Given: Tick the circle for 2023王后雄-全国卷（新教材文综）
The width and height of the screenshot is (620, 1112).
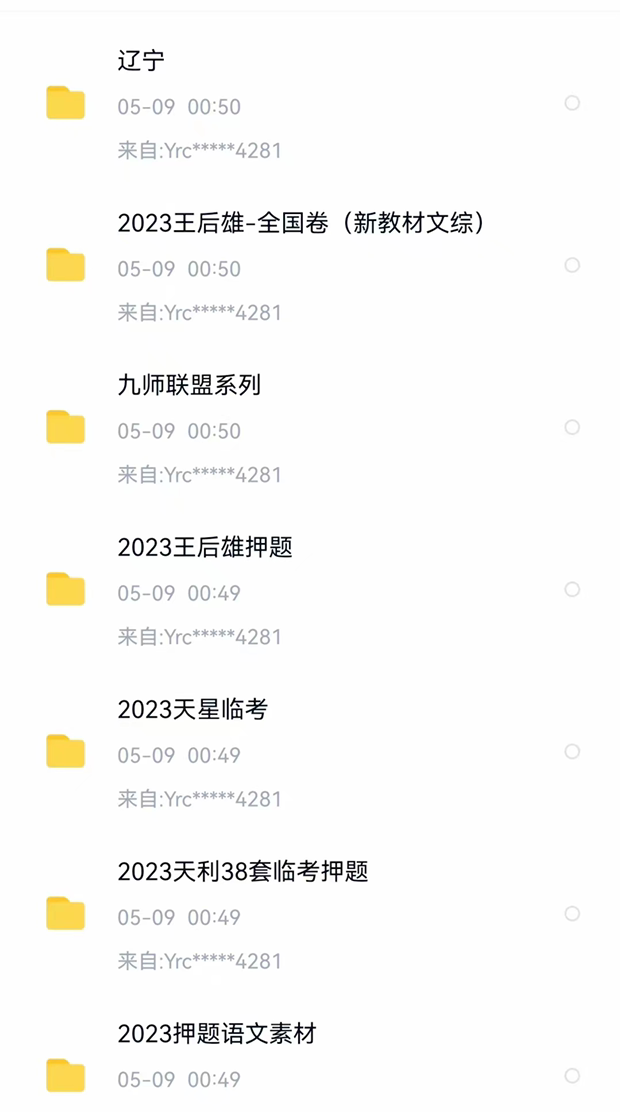Looking at the screenshot, I should [572, 265].
